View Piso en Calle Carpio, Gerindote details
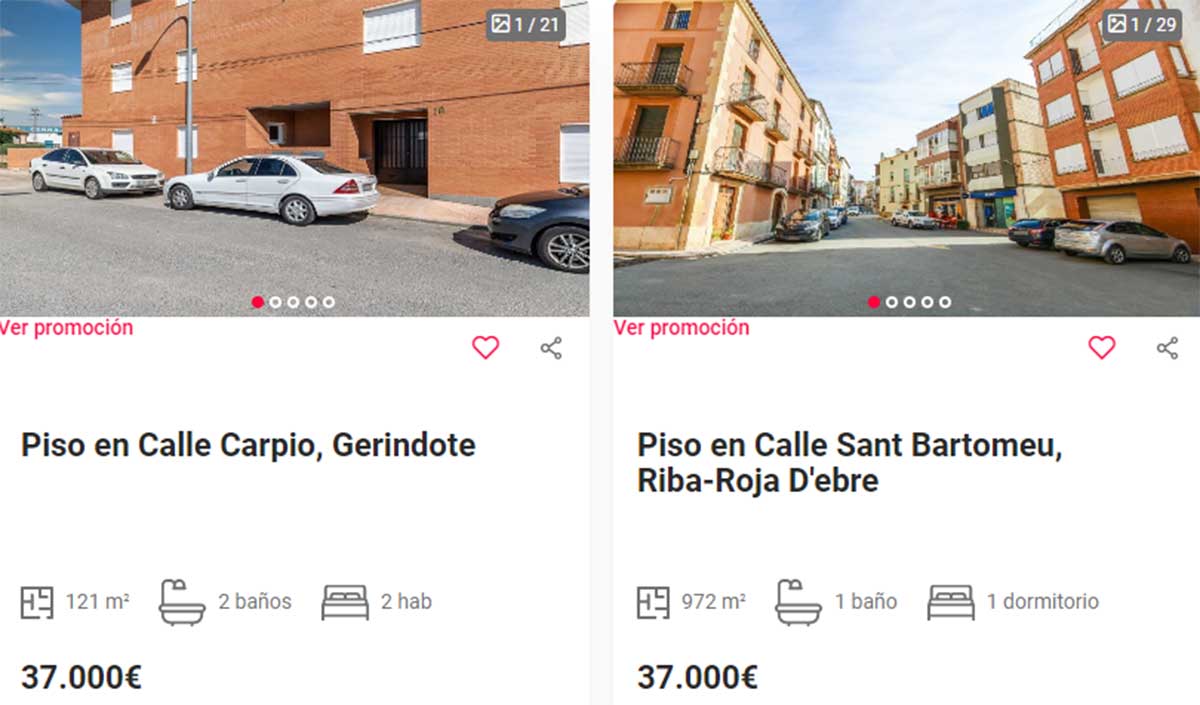The image size is (1200, 705). [x=248, y=445]
